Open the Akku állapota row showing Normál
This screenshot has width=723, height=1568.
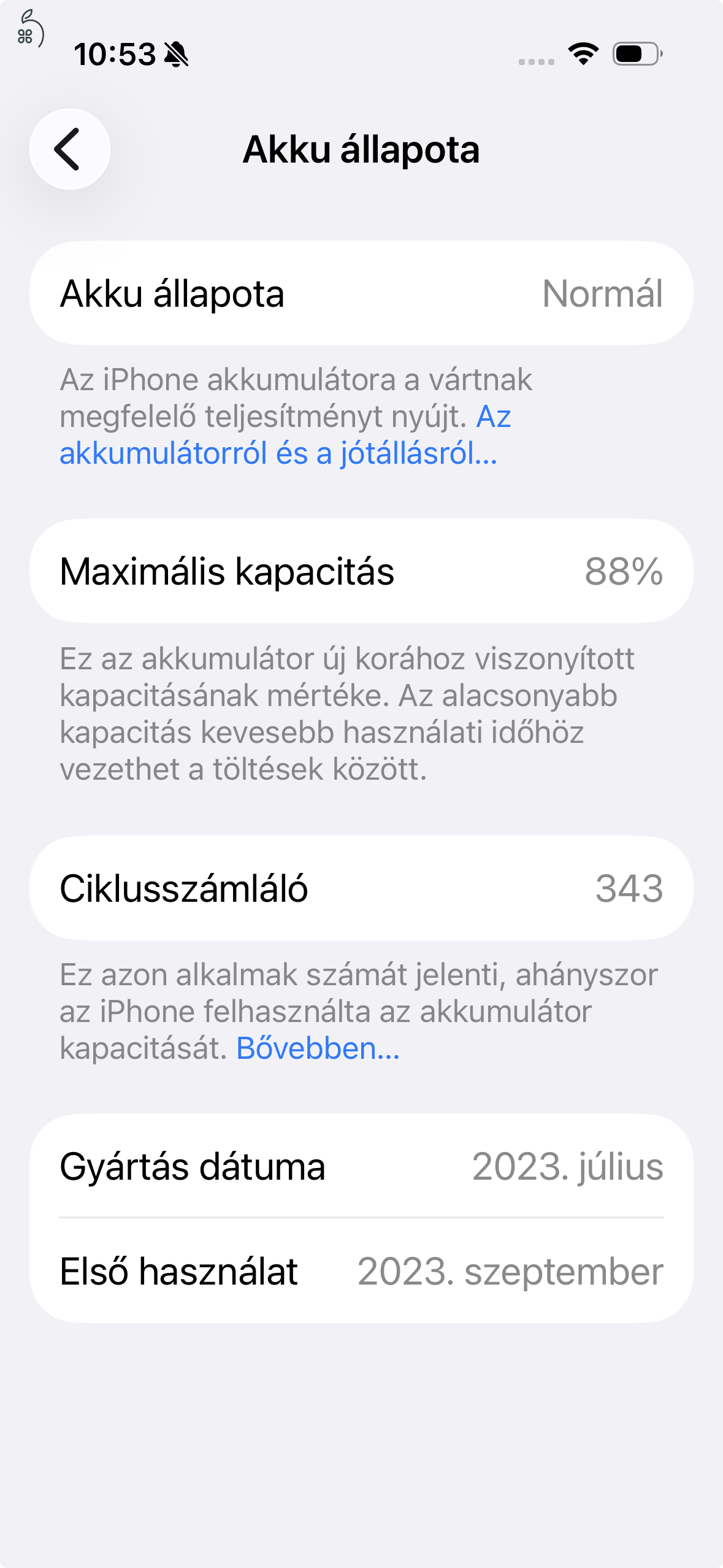(361, 293)
